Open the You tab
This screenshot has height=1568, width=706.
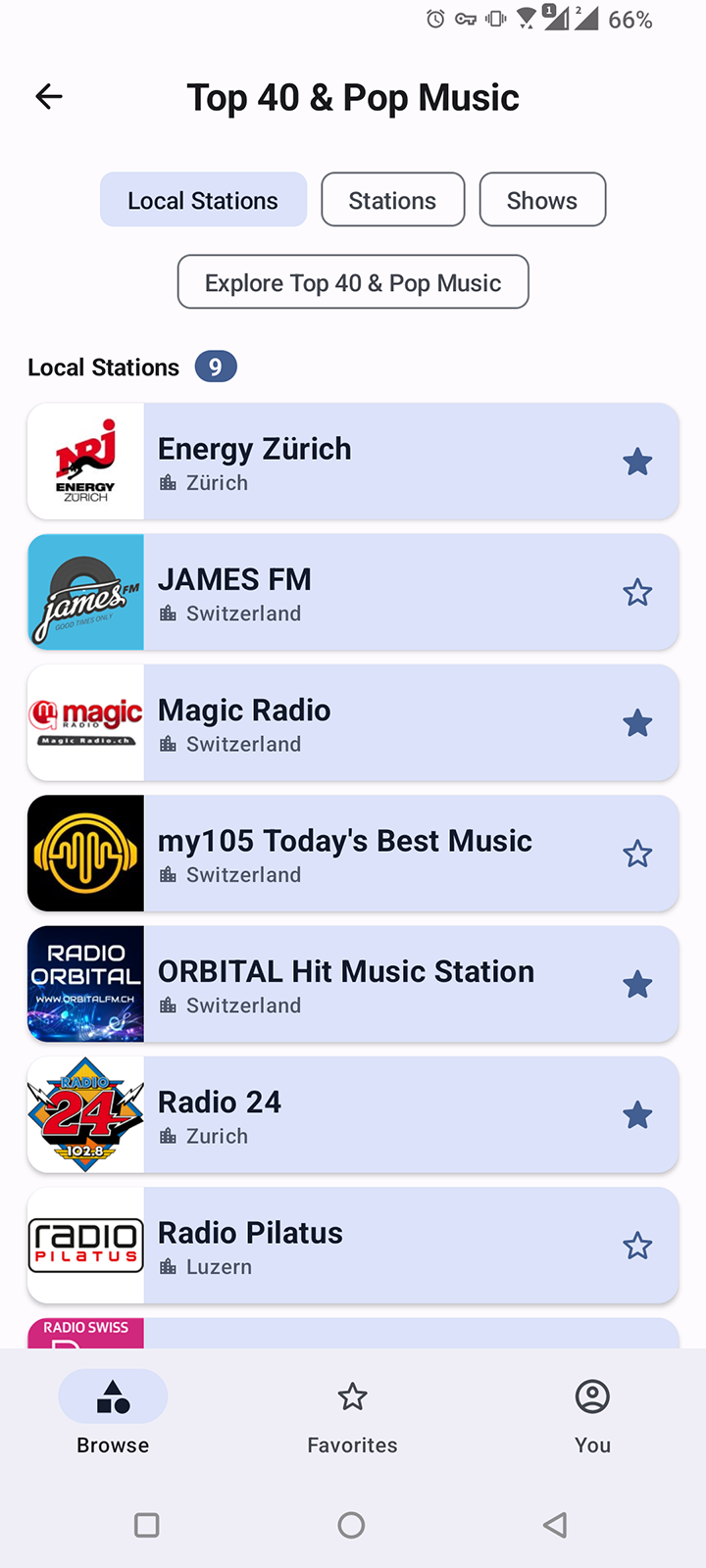click(x=592, y=1416)
